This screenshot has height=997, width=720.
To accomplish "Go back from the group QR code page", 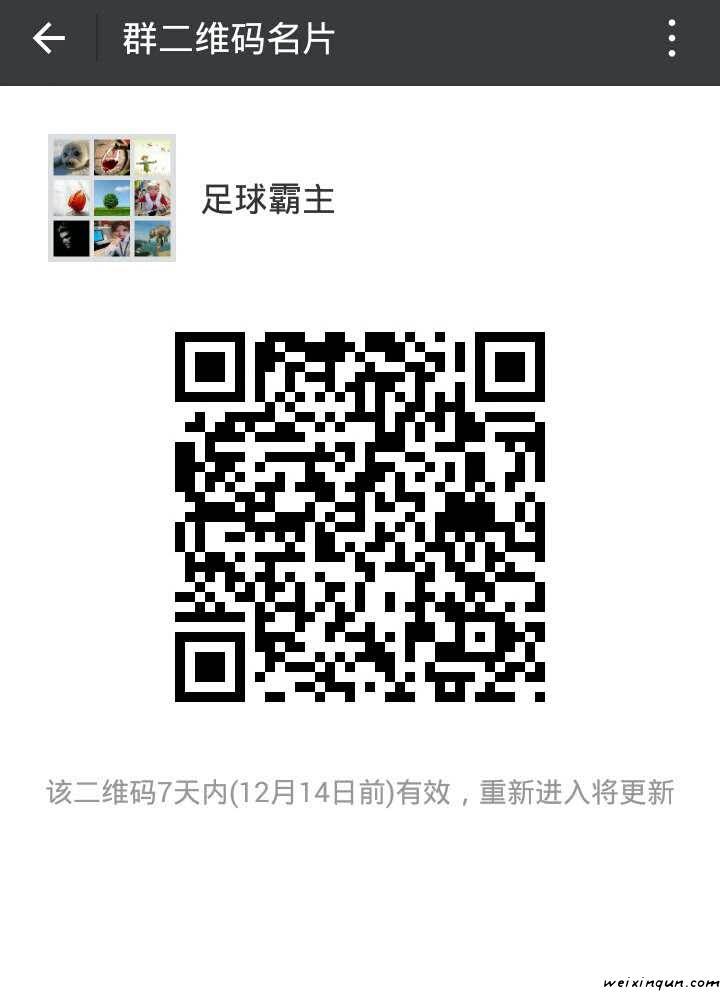I will tap(47, 40).
